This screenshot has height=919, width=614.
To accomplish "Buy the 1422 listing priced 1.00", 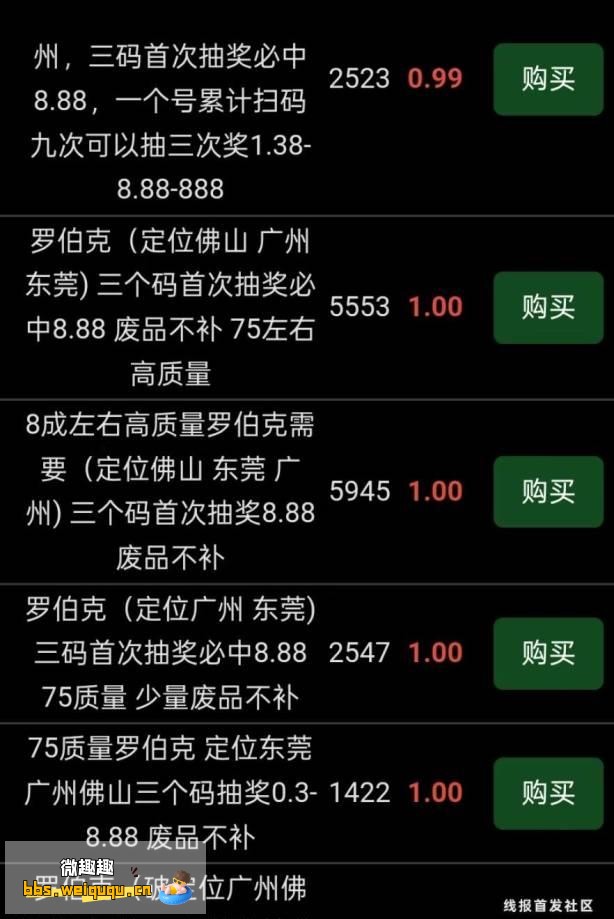I will [x=548, y=793].
